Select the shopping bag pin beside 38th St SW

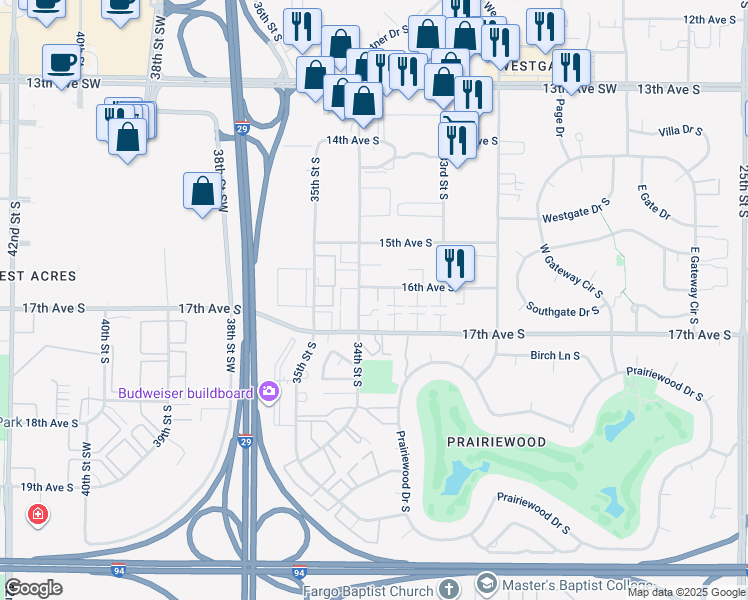pos(202,192)
